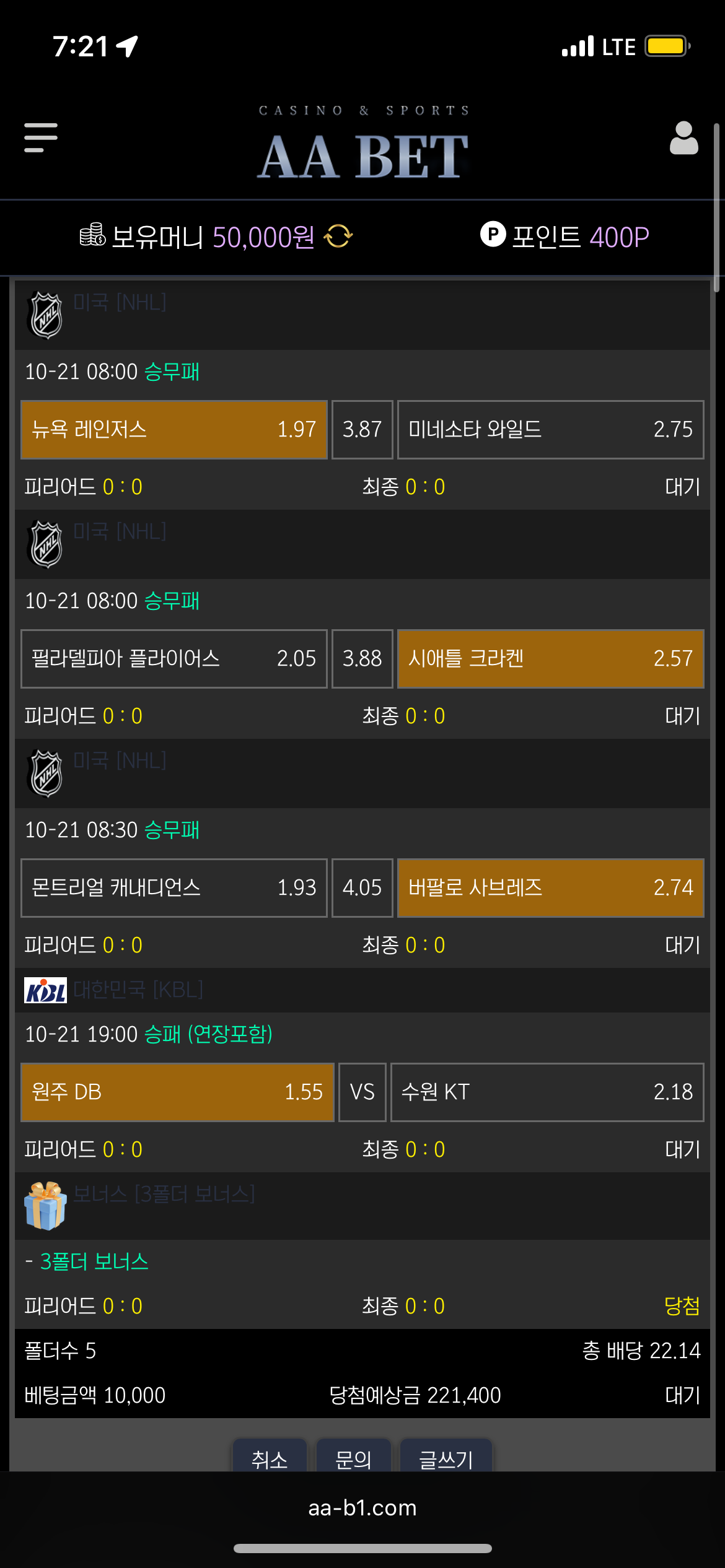This screenshot has height=1568, width=725.
Task: Select 필라델피아 플라이어스 2.05 odds
Action: pos(174,658)
